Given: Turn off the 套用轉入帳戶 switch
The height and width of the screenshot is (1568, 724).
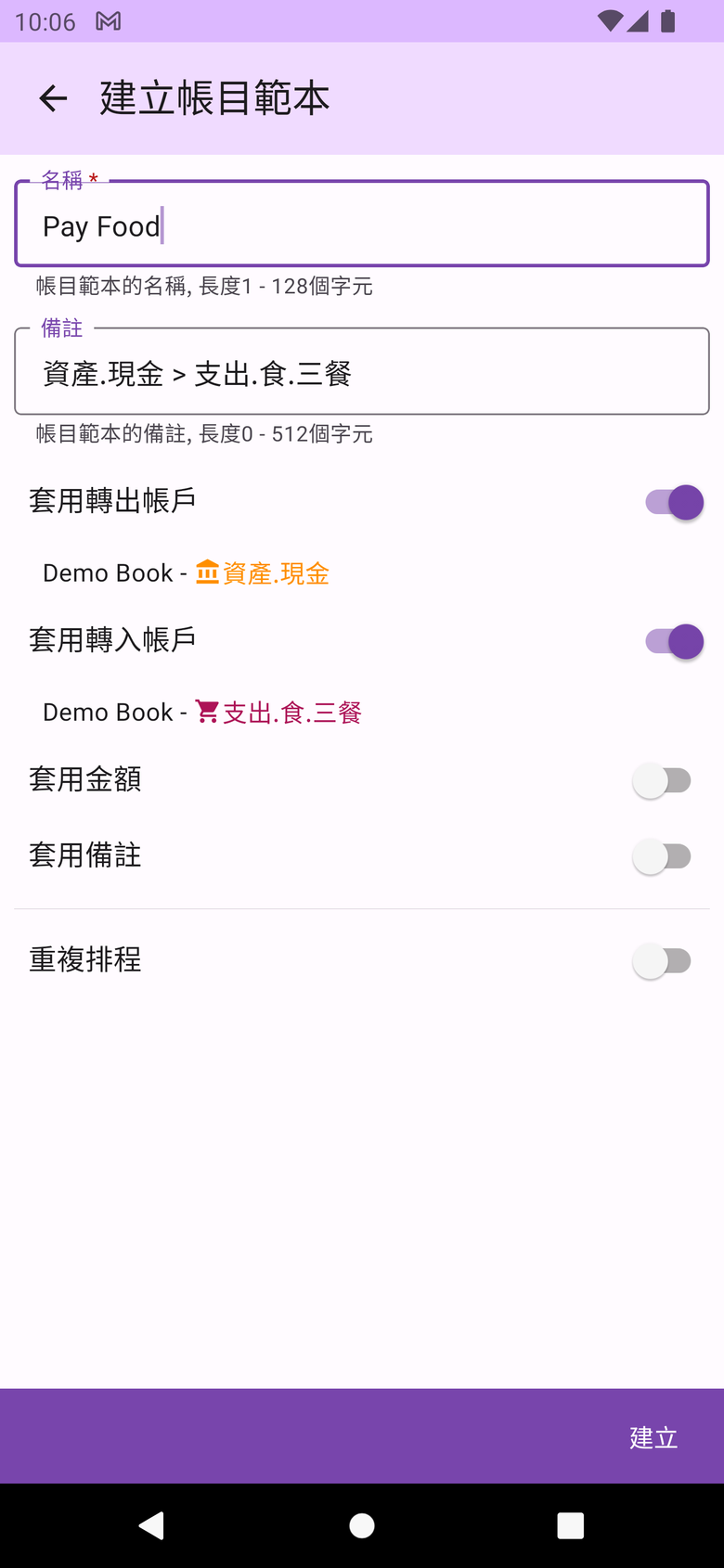Looking at the screenshot, I should (x=673, y=642).
